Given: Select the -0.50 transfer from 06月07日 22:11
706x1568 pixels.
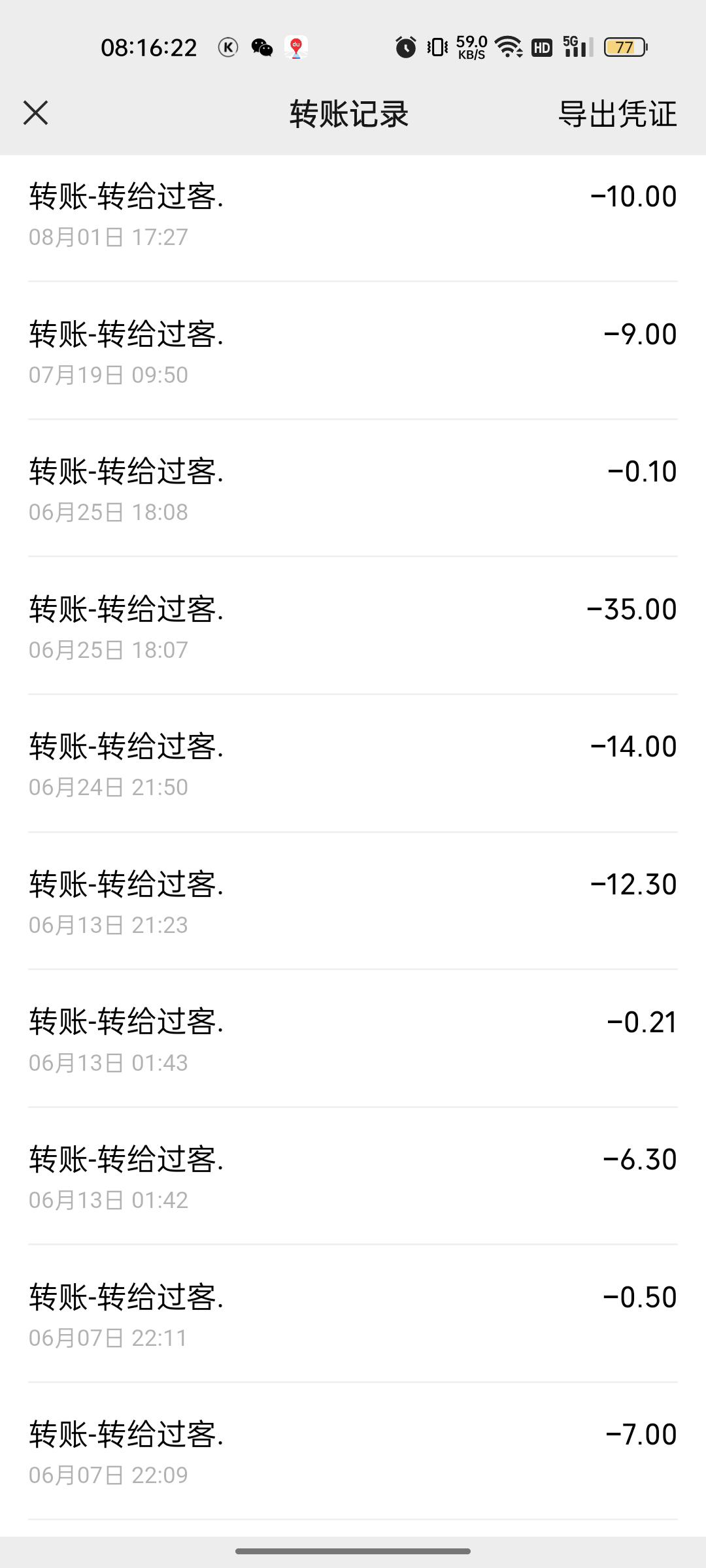Looking at the screenshot, I should click(353, 1314).
